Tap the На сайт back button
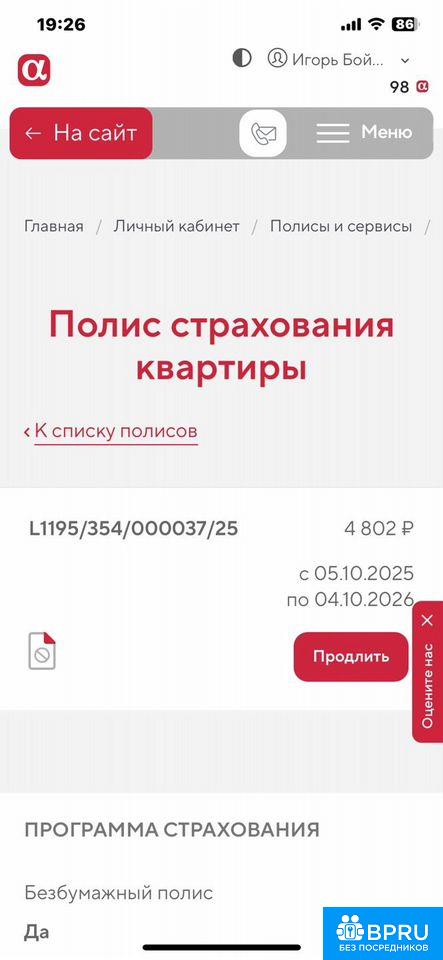Image resolution: width=443 pixels, height=960 pixels. pyautogui.click(x=81, y=133)
